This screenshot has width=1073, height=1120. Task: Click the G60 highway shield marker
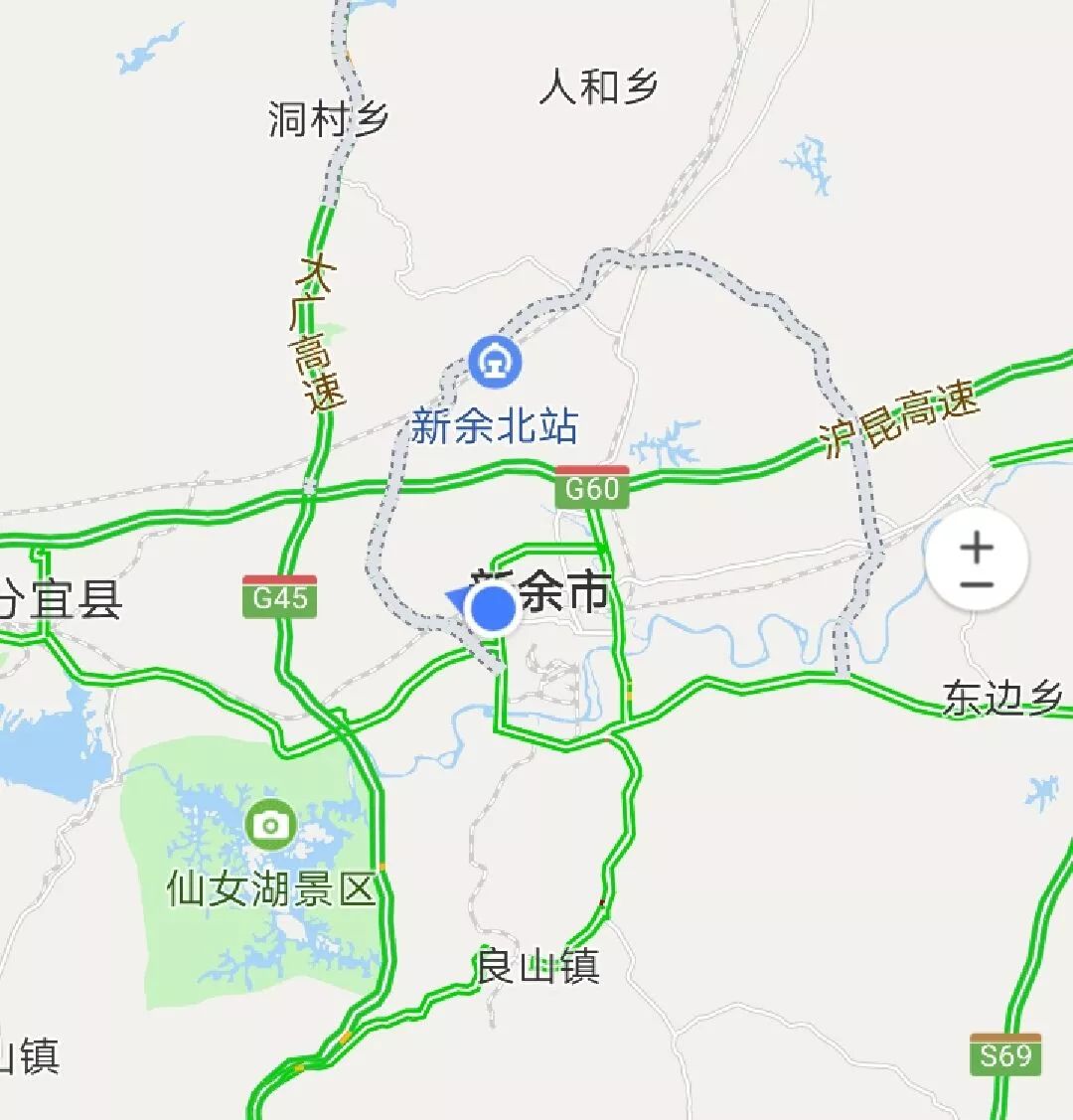coord(590,488)
